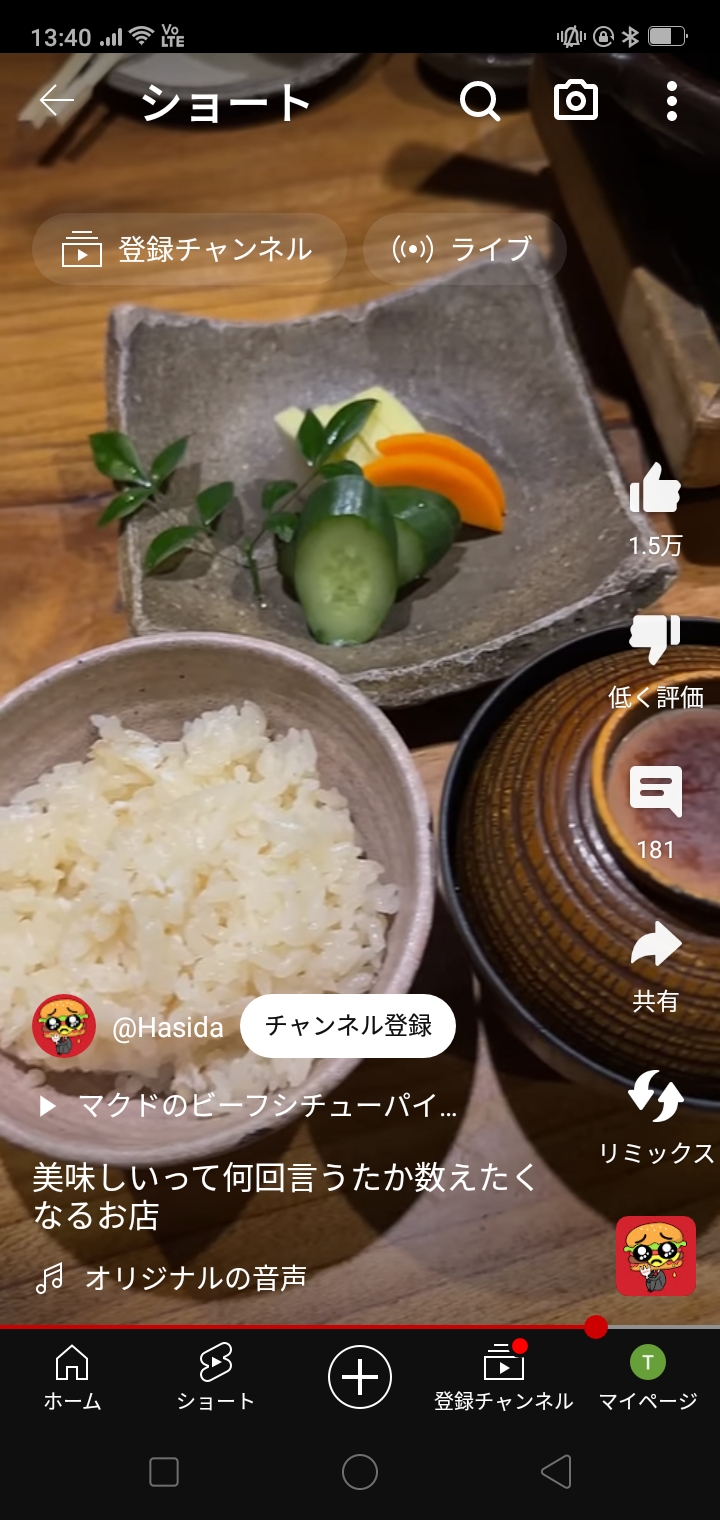Open the comments for this Short
The image size is (720, 1520).
pyautogui.click(x=655, y=792)
